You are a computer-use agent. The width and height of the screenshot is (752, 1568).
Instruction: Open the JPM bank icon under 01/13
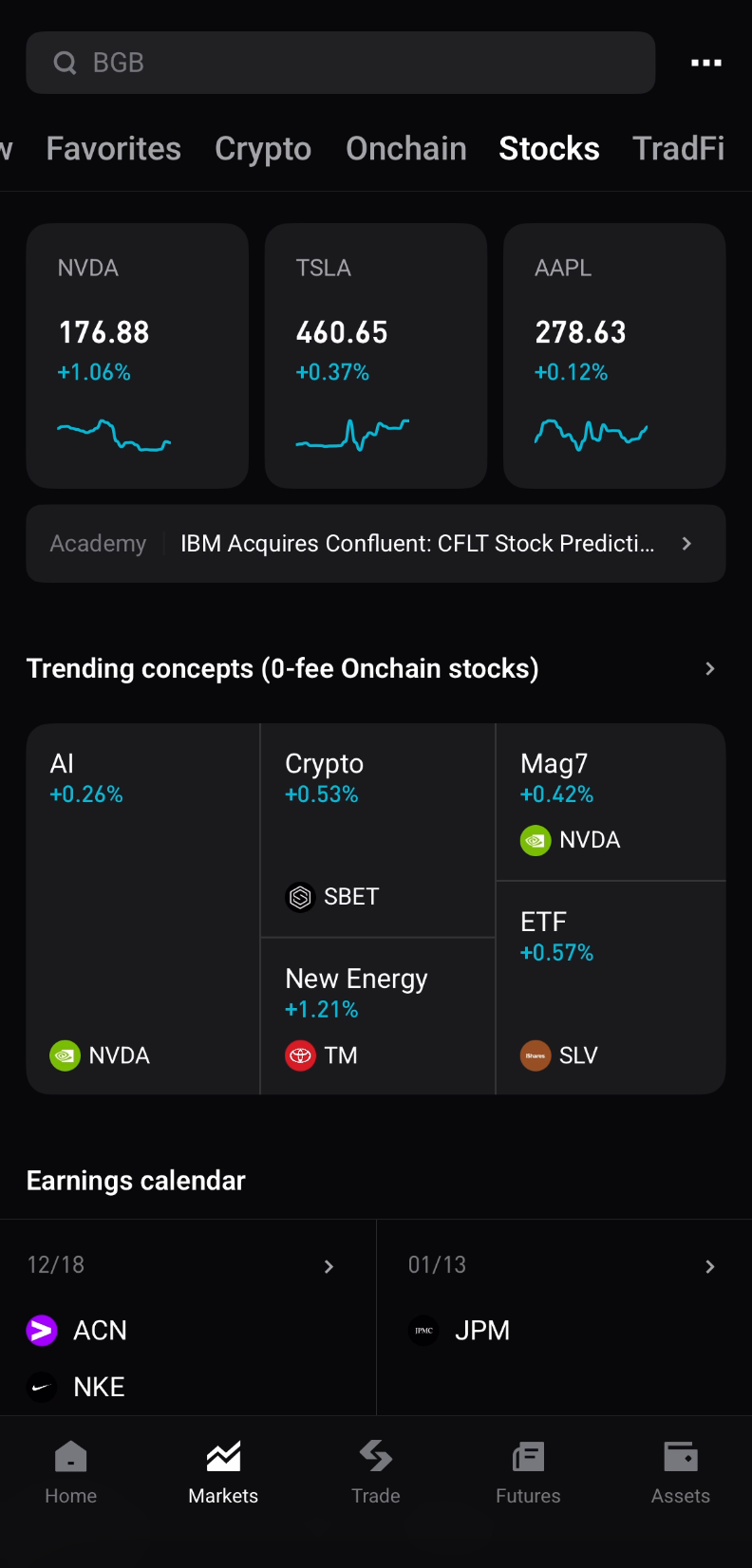(423, 1331)
